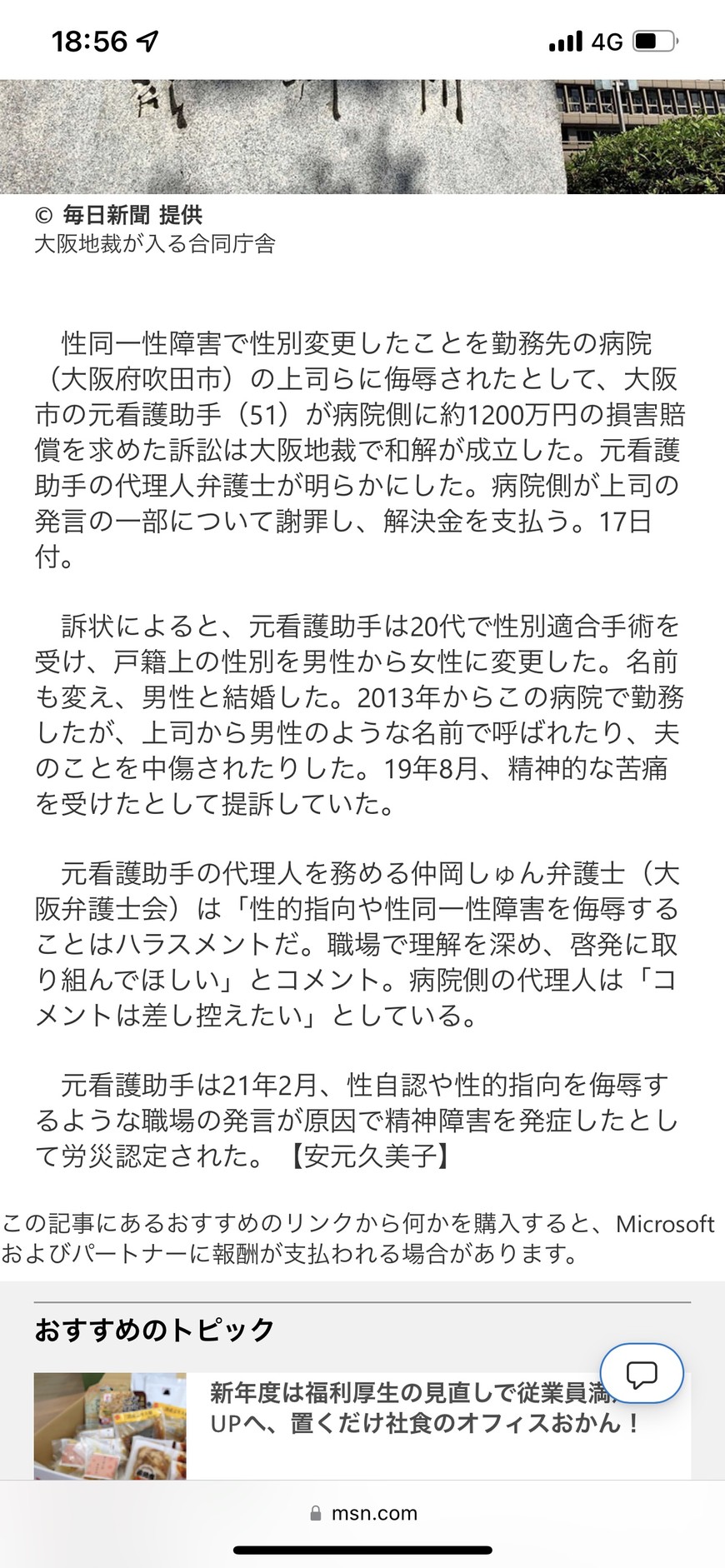Open the floating comment bubble button

tap(642, 1374)
